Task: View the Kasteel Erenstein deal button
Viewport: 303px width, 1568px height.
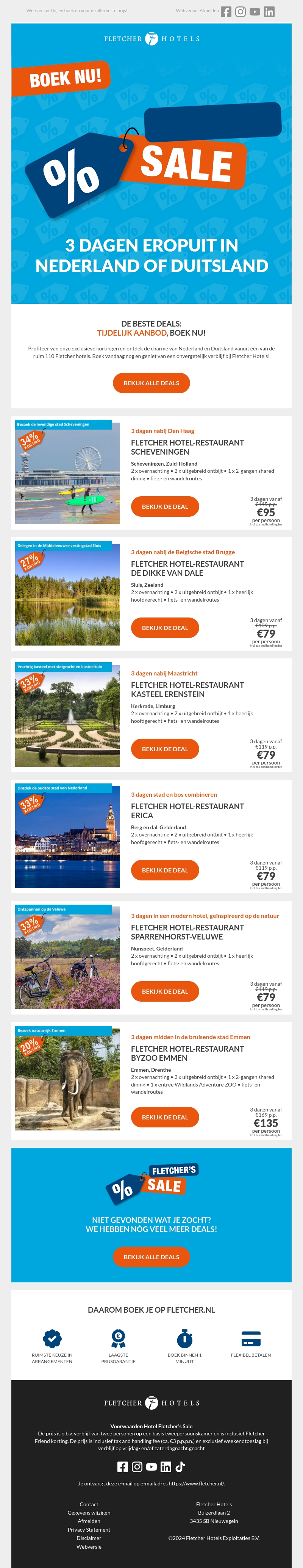Action: pyautogui.click(x=165, y=749)
